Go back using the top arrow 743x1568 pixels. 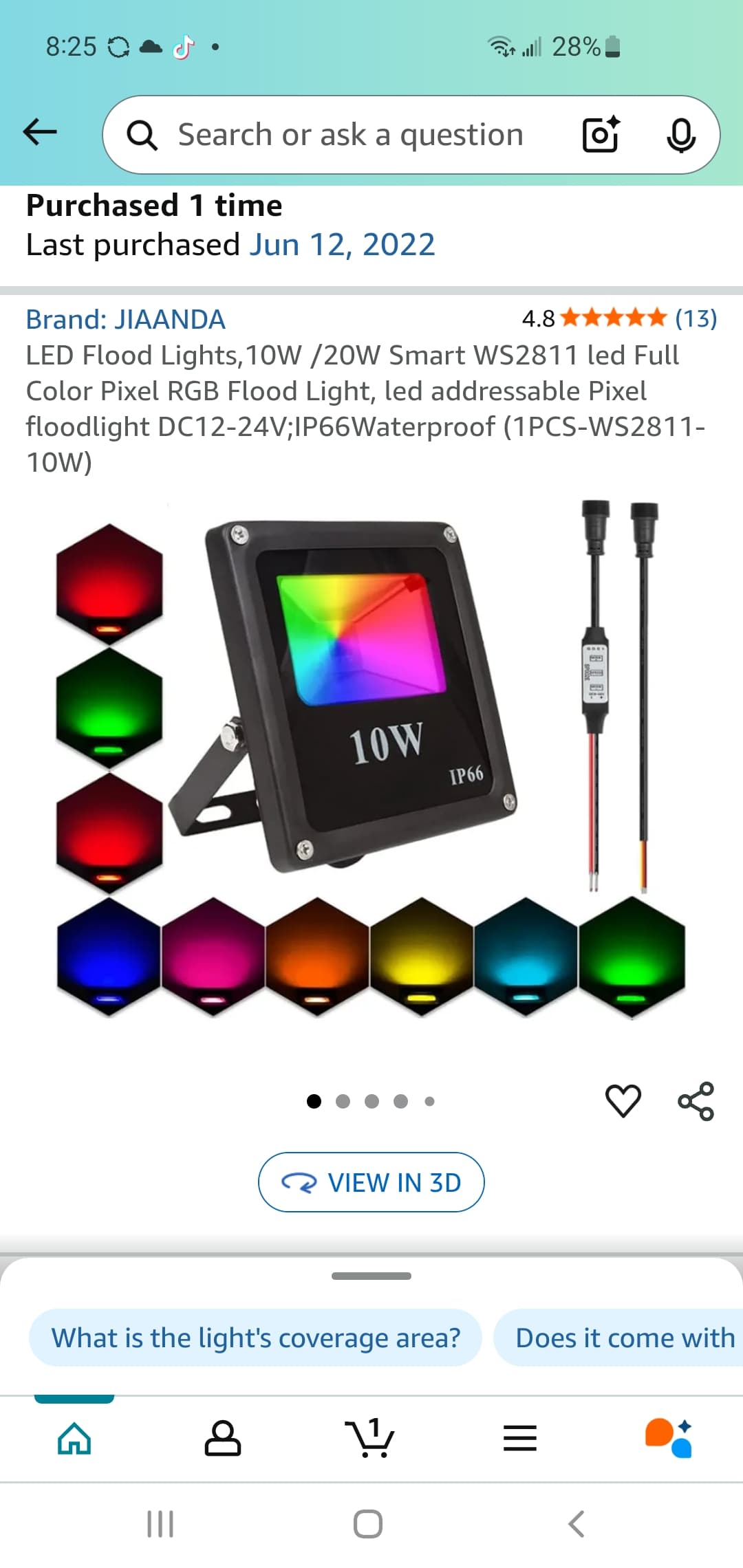pos(40,132)
